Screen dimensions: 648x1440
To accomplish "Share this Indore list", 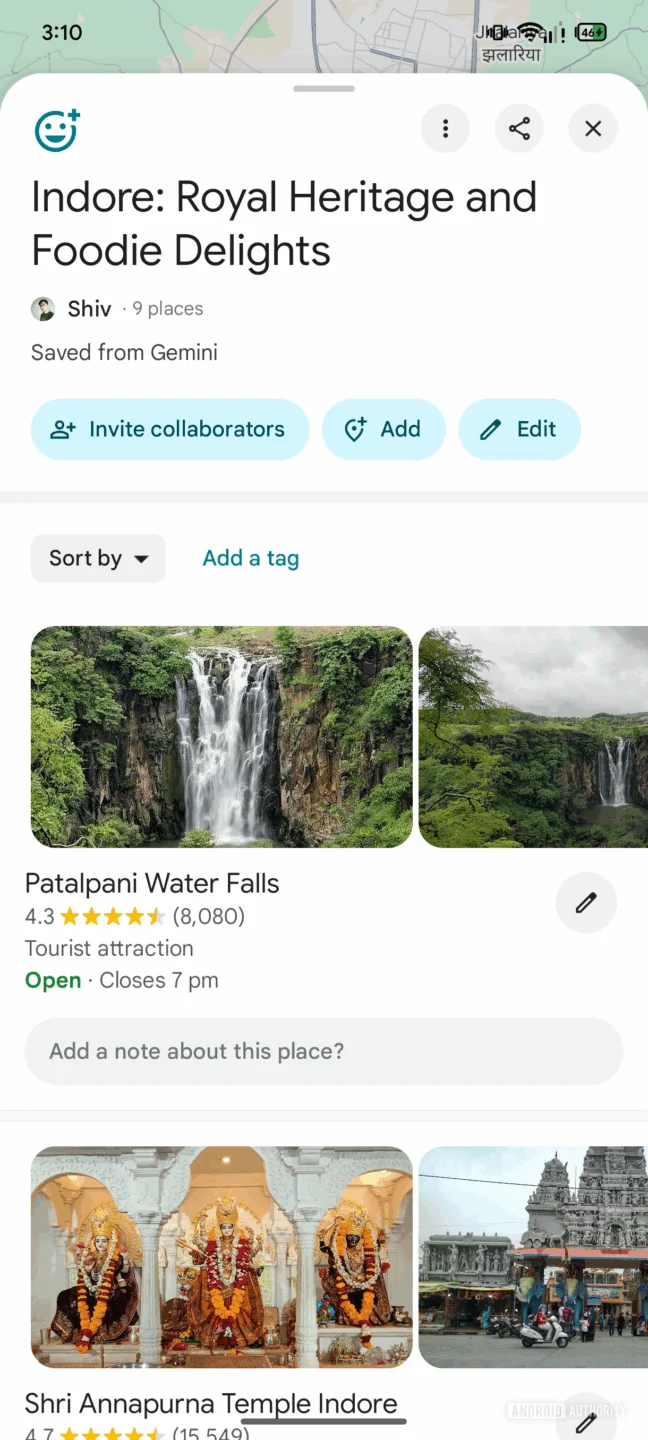I will 519,129.
